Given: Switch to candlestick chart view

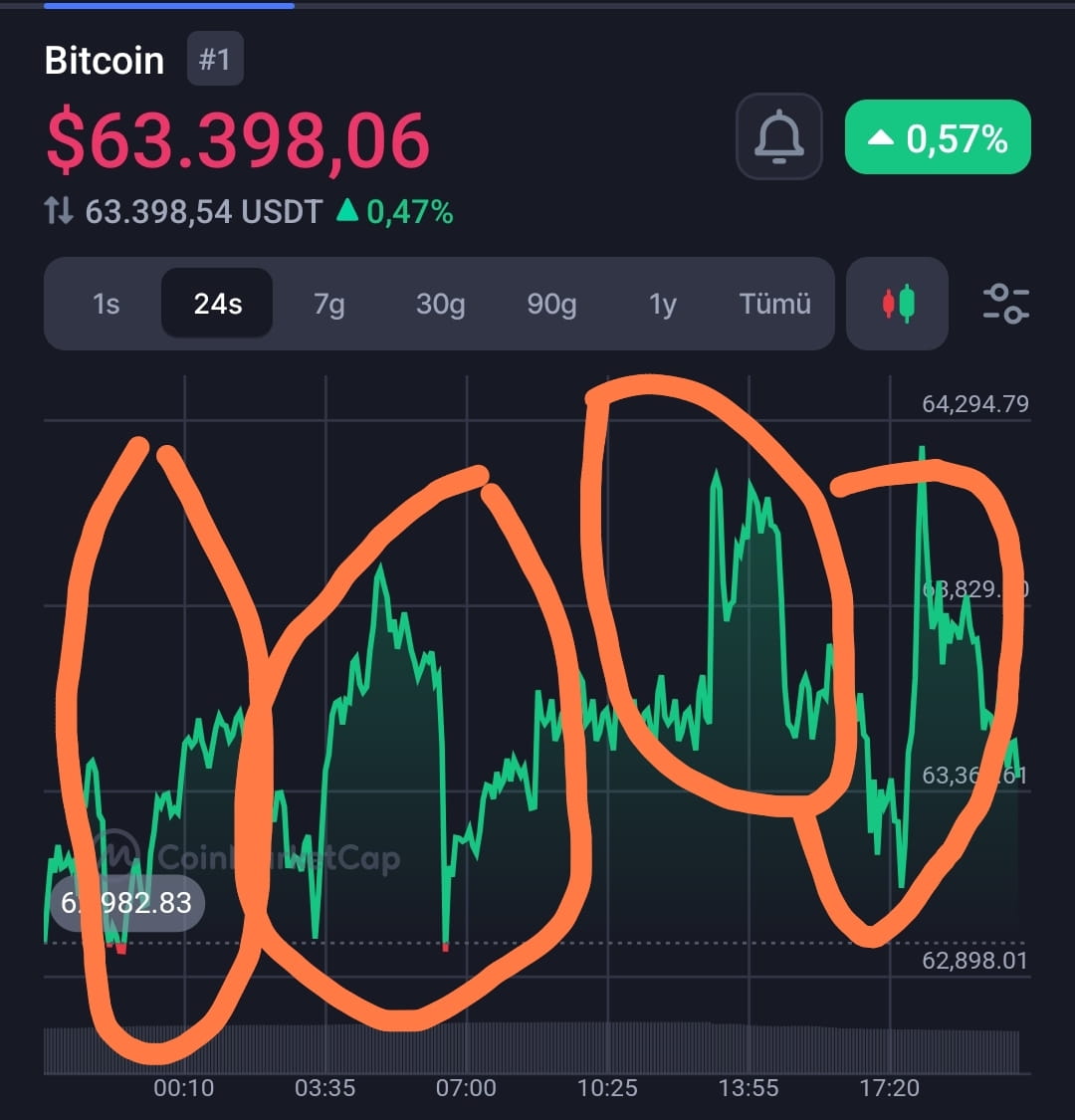Looking at the screenshot, I should [897, 305].
